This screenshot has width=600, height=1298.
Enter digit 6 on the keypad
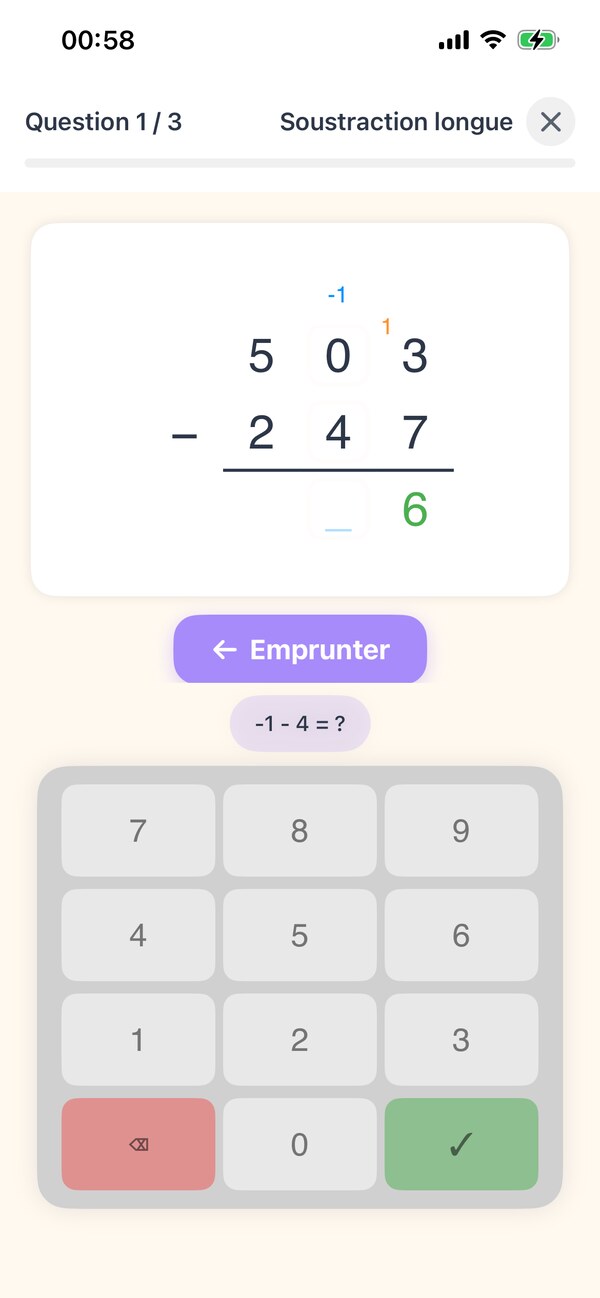click(461, 935)
